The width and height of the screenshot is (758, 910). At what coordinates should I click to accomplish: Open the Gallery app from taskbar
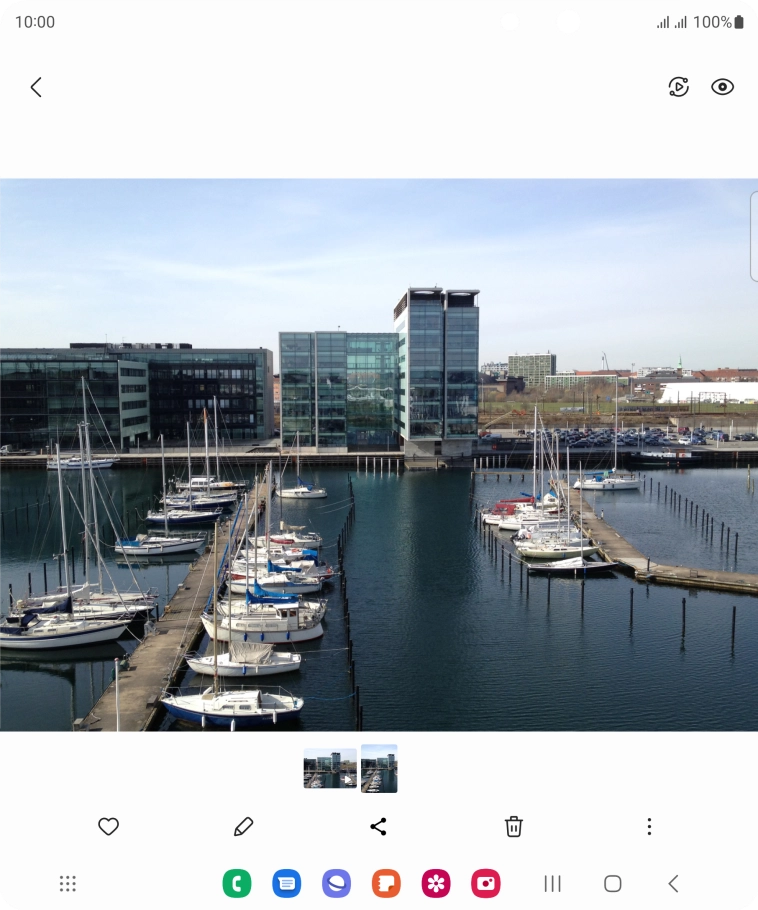click(436, 883)
